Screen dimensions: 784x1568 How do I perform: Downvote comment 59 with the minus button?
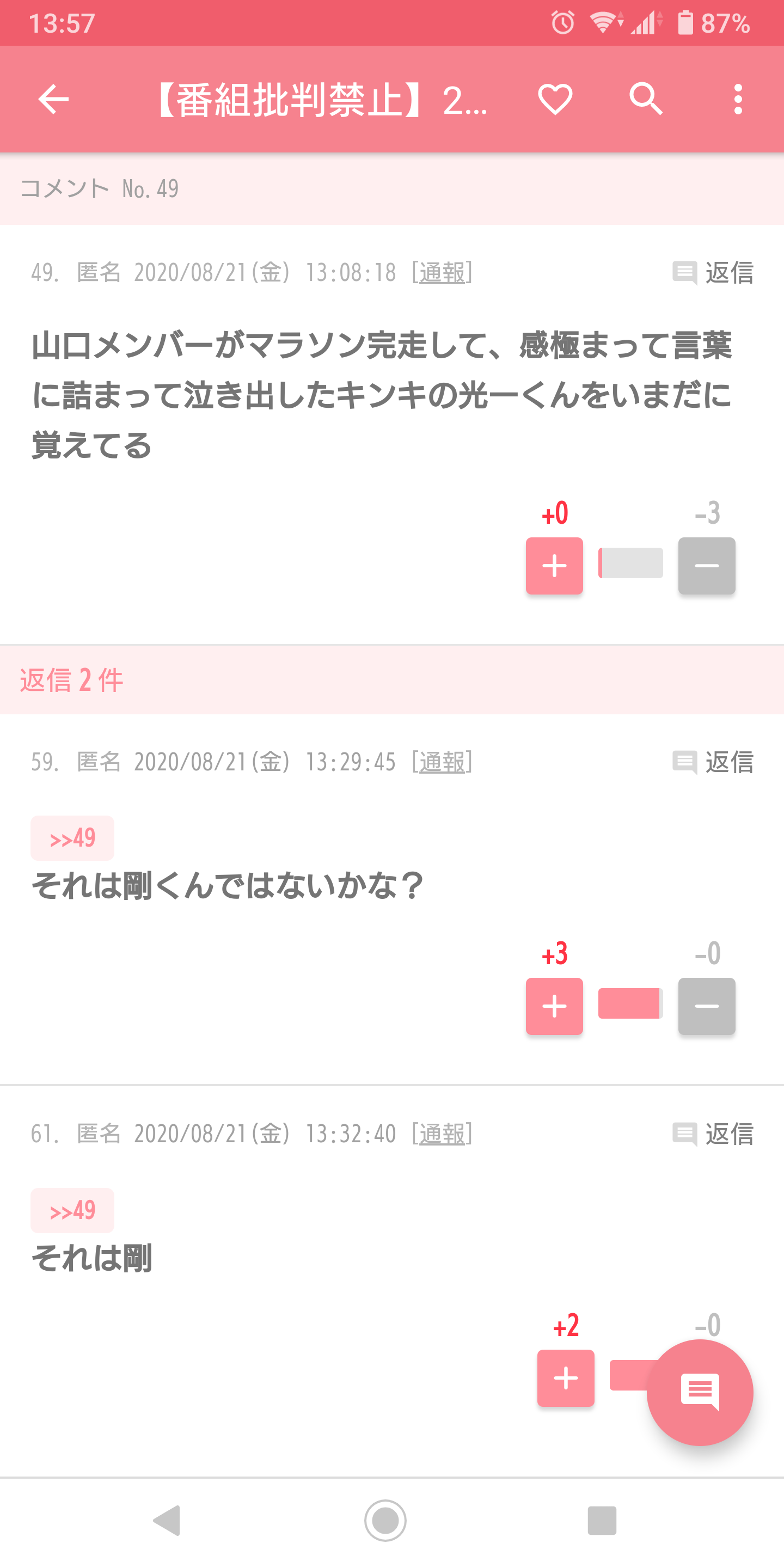coord(707,1006)
